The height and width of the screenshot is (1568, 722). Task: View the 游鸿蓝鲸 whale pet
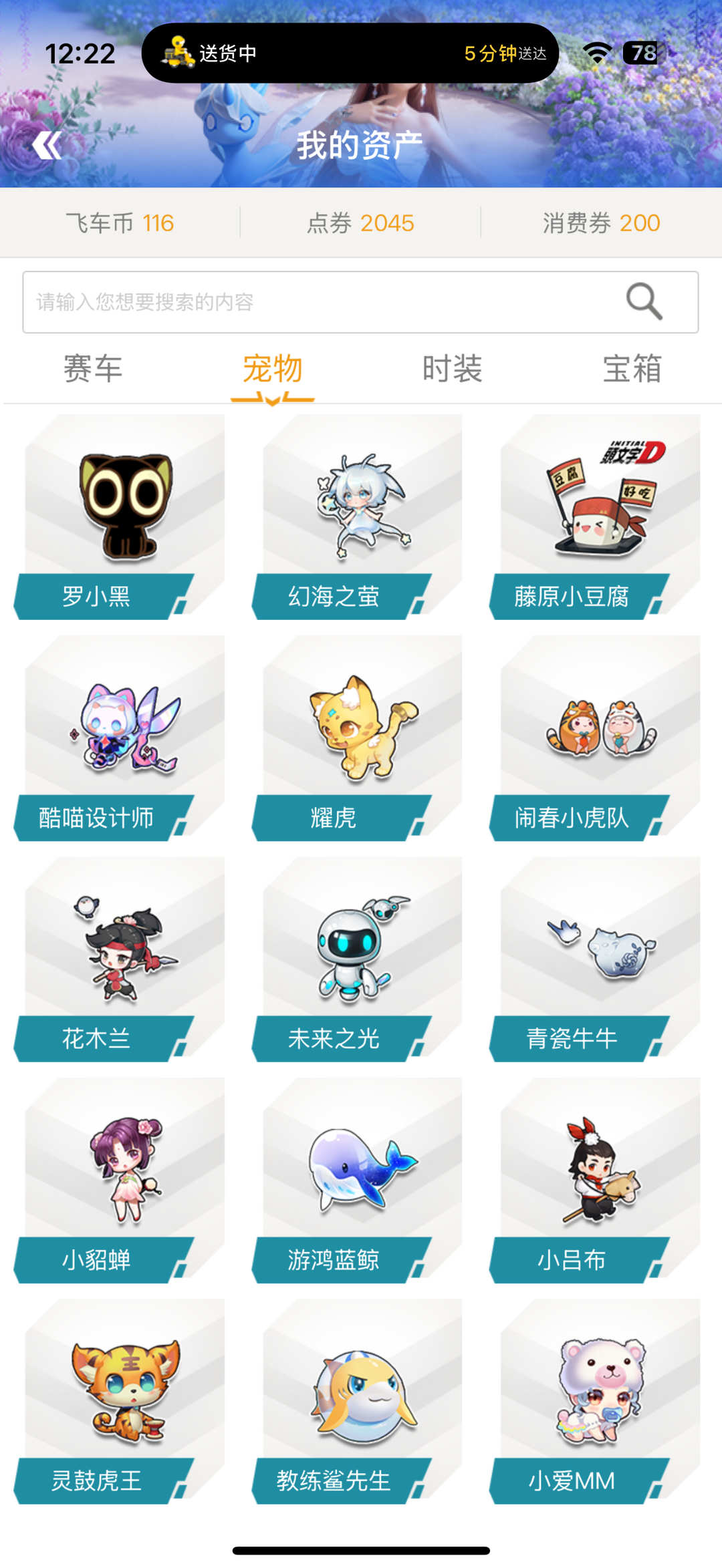pyautogui.click(x=358, y=1181)
